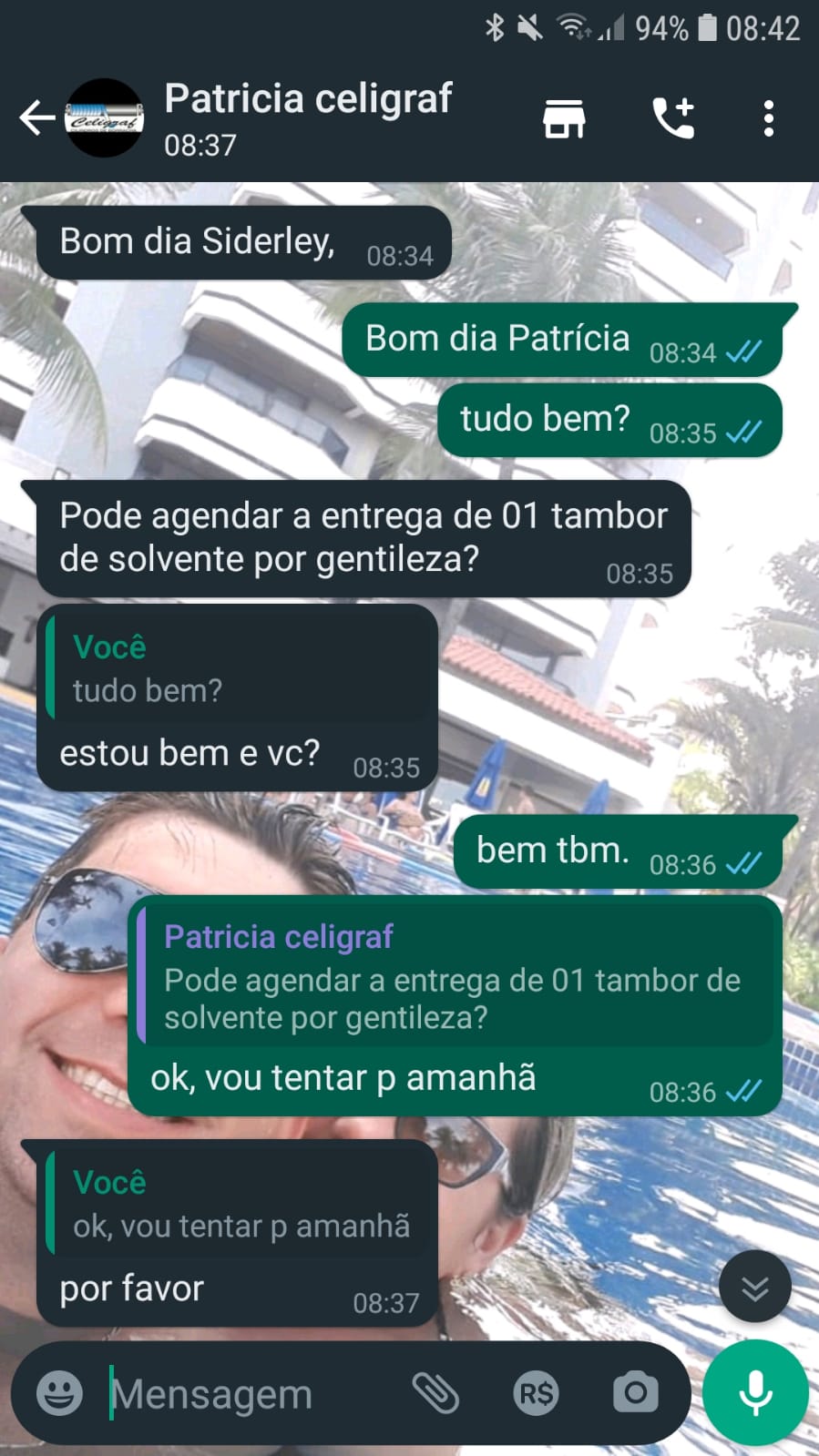Go back to the chat list
The image size is (819, 1456).
pos(36,118)
